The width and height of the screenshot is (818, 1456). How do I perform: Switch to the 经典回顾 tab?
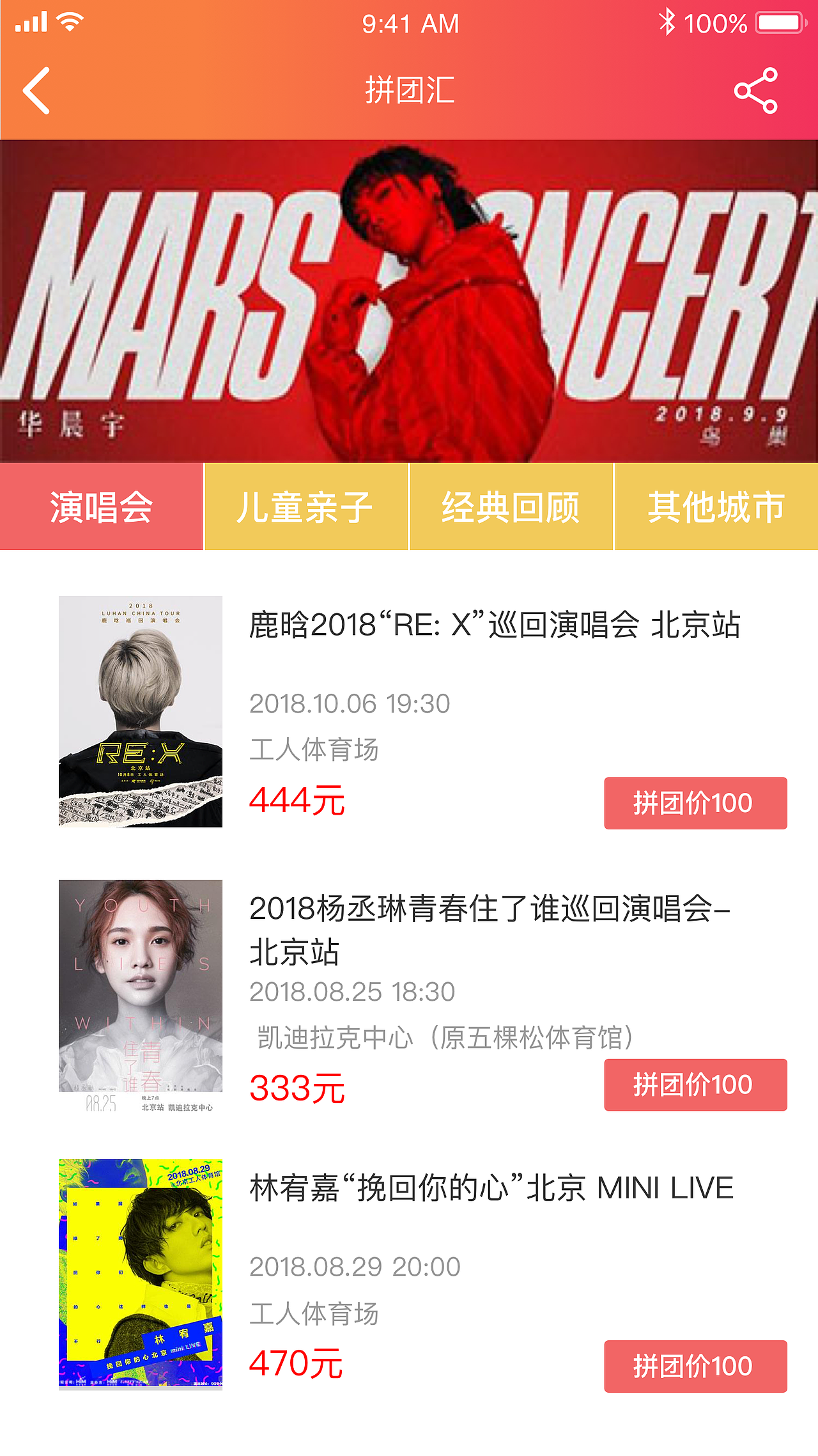[x=511, y=507]
